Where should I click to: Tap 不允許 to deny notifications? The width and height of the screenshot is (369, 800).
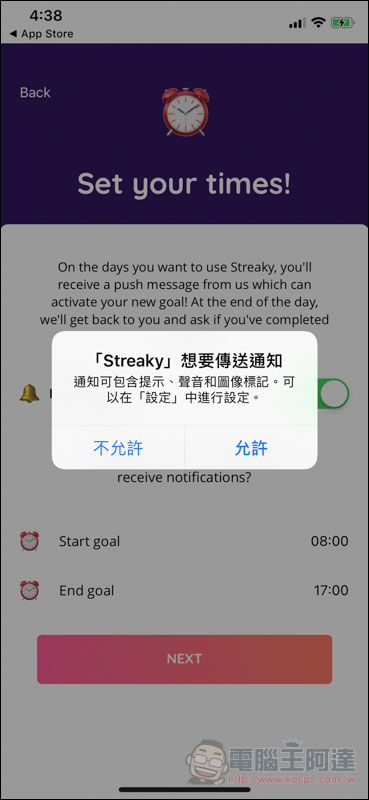coord(118,448)
